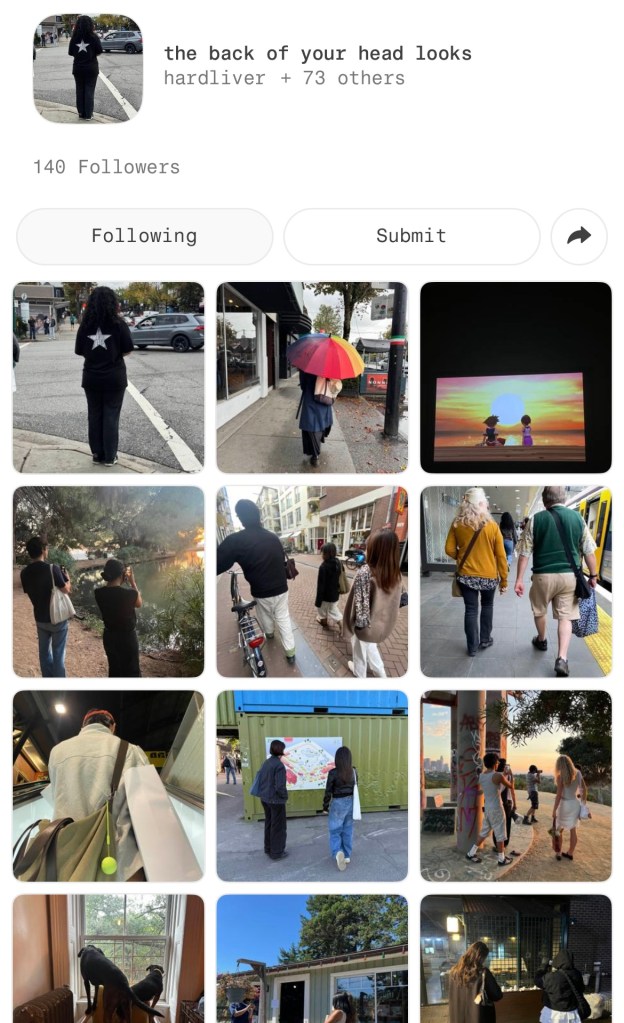This screenshot has width=624, height=1023.
Task: Open the sunset screen photo
Action: click(515, 377)
